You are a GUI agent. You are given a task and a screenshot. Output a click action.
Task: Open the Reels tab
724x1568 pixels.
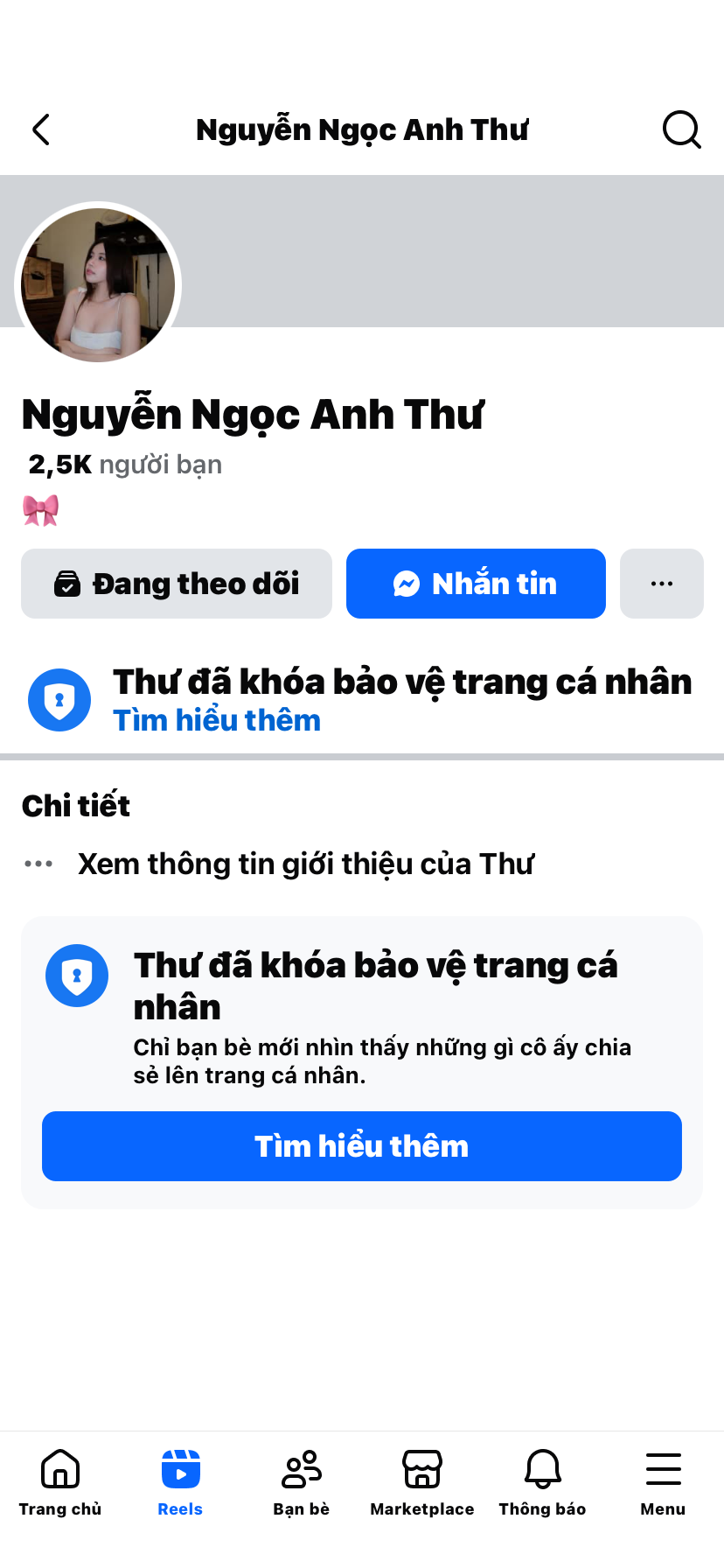tap(180, 1480)
